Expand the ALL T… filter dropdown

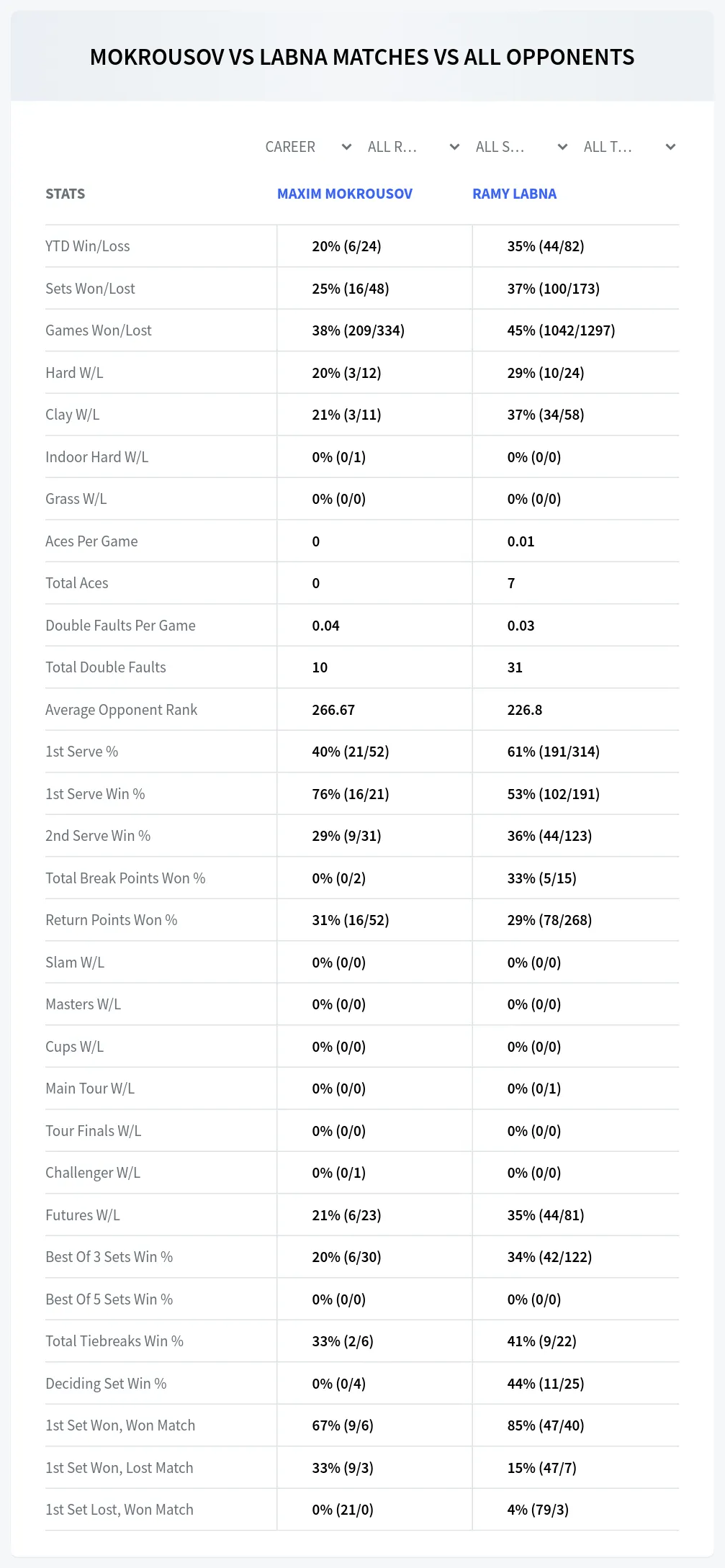coord(629,147)
